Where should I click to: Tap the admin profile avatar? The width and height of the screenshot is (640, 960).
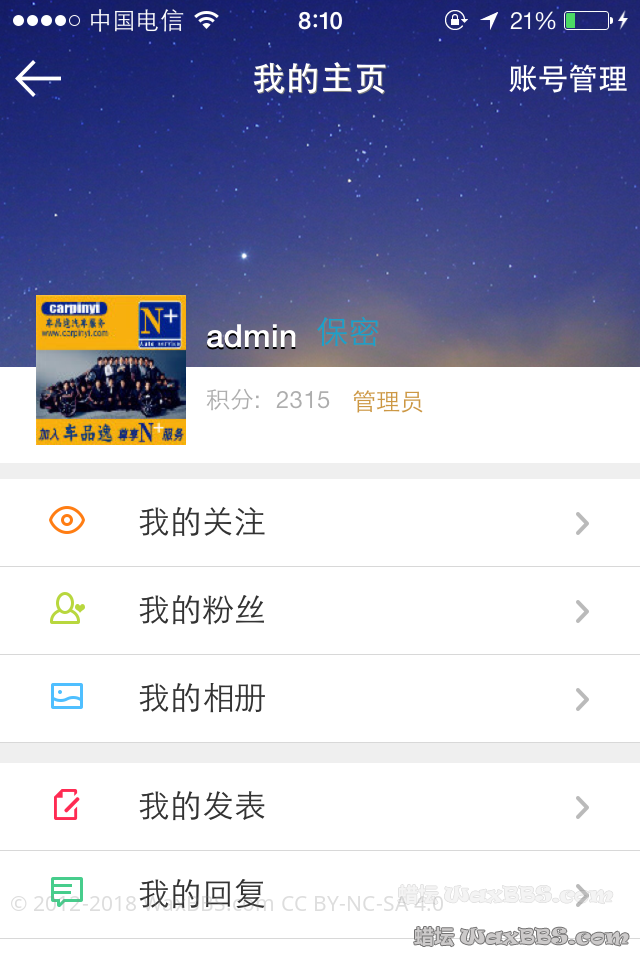(111, 370)
